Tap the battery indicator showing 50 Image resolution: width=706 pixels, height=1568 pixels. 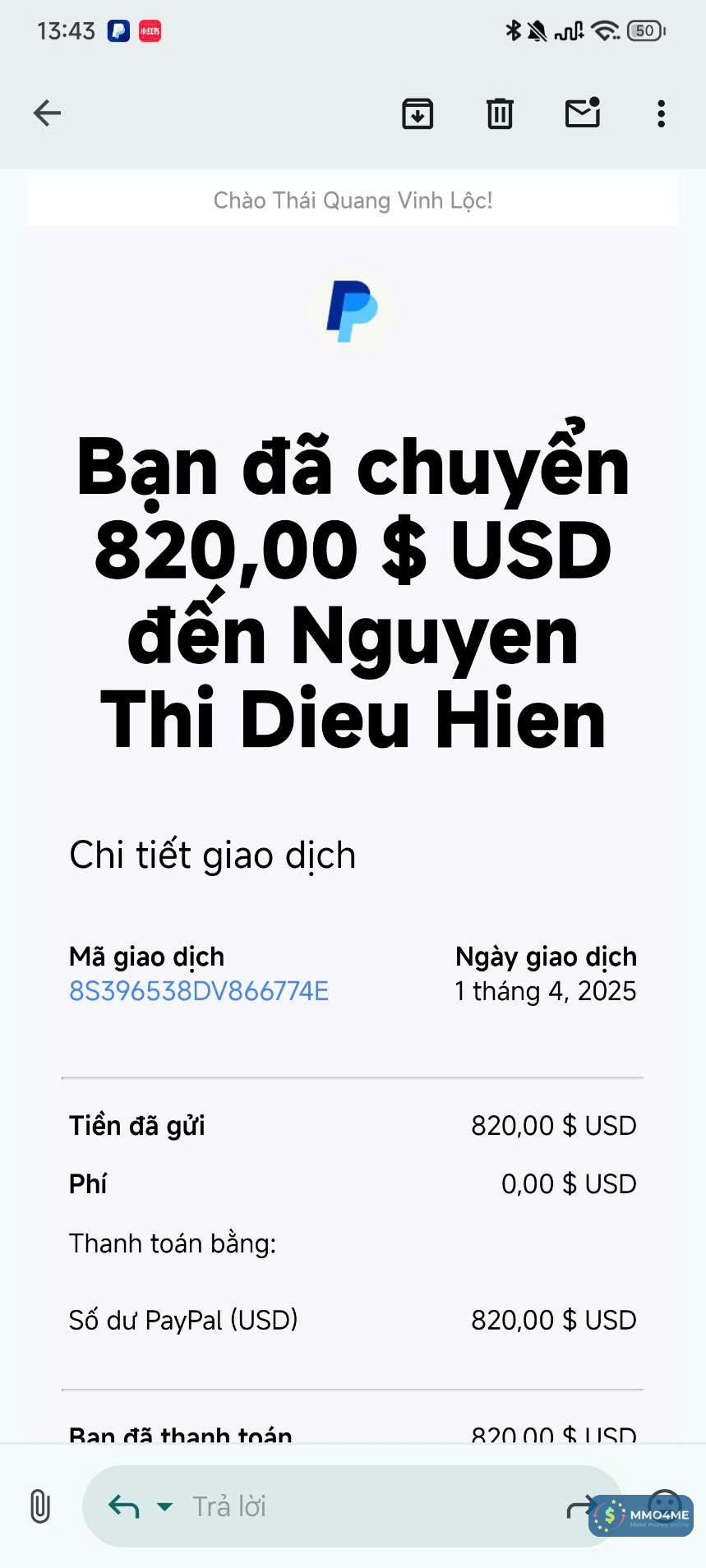pyautogui.click(x=645, y=30)
